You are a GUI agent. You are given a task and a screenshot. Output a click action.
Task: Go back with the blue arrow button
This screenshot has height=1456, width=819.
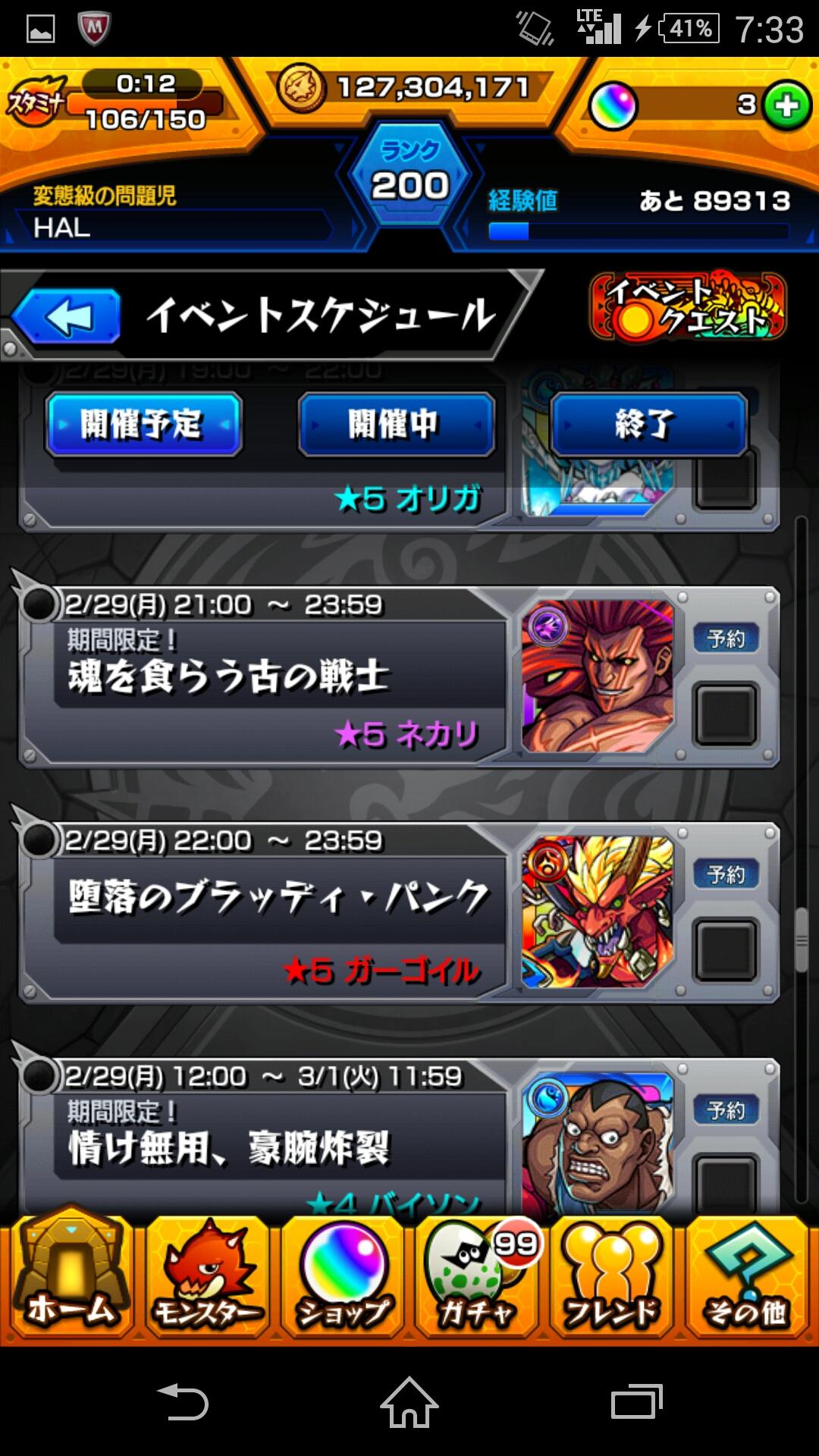point(67,317)
